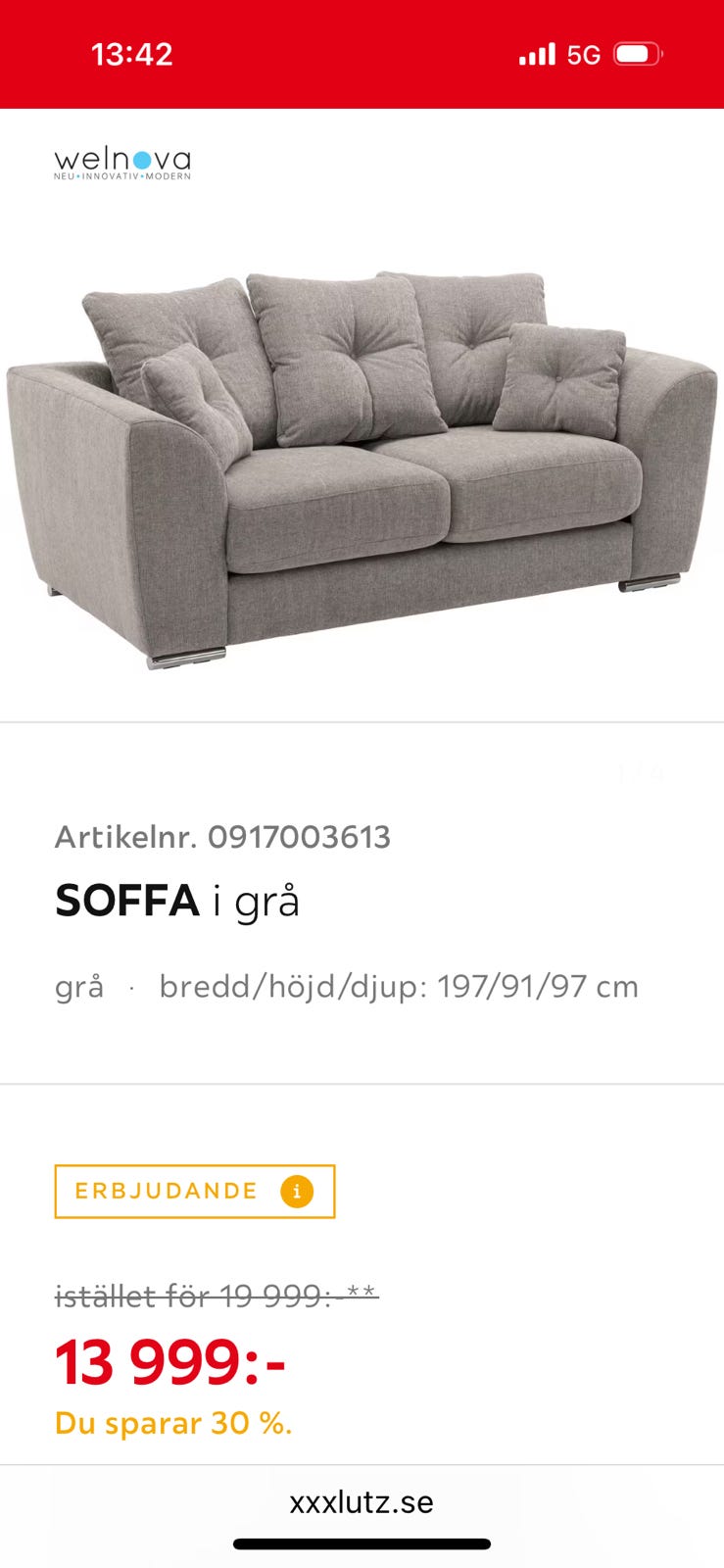The image size is (724, 1568).
Task: Select the grå fabric color option
Action: (x=80, y=986)
